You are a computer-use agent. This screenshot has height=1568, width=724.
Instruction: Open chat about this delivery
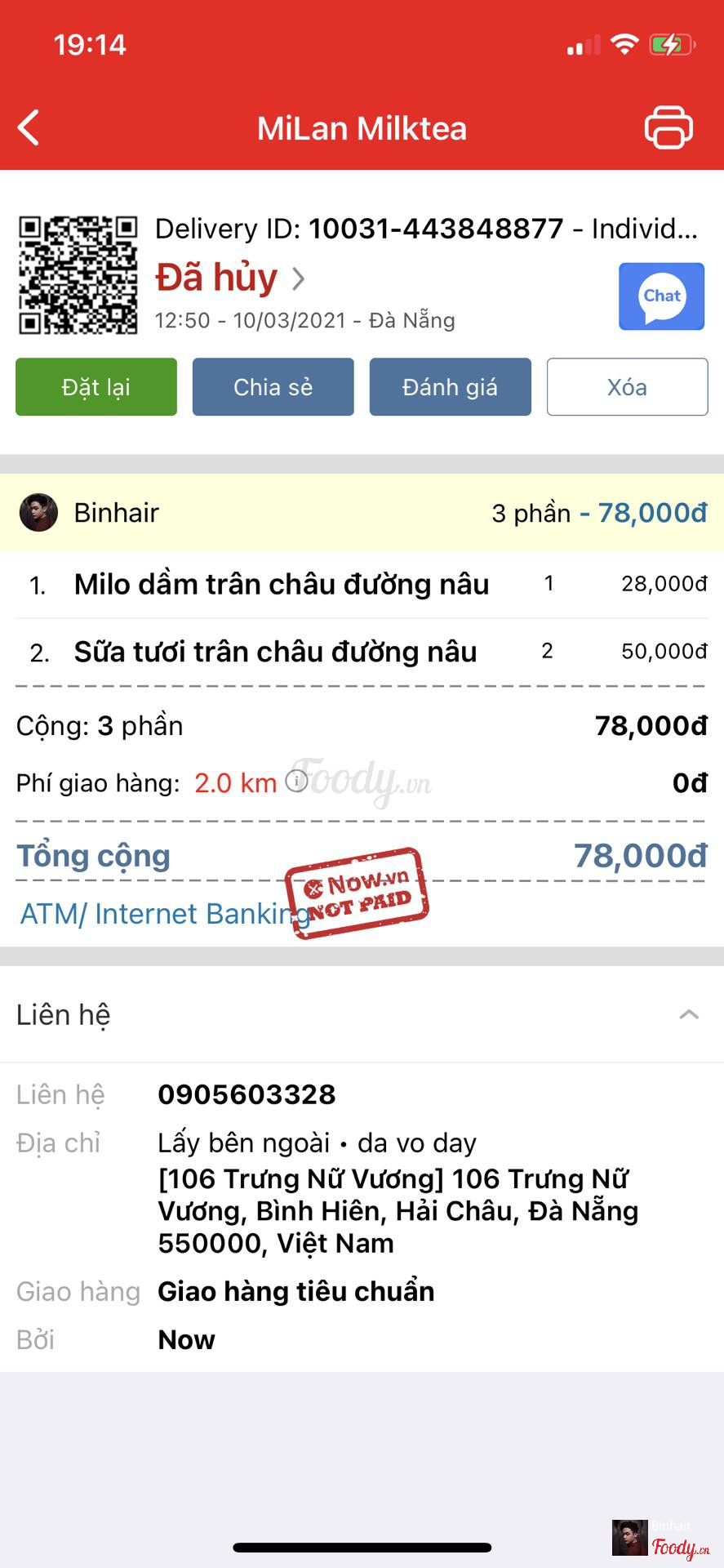tap(661, 296)
